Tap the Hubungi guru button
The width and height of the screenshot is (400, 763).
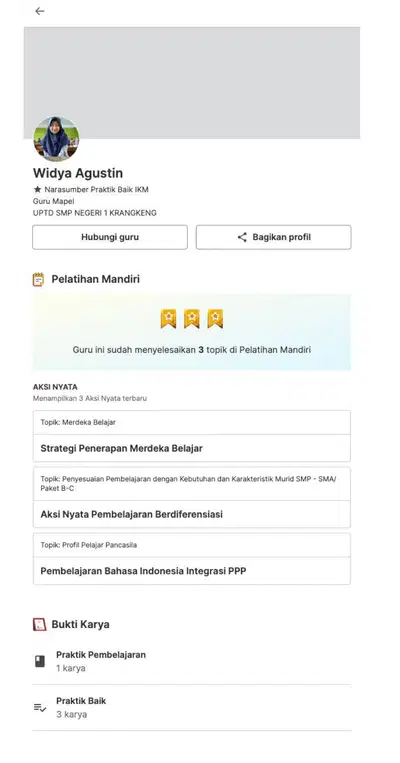(110, 237)
